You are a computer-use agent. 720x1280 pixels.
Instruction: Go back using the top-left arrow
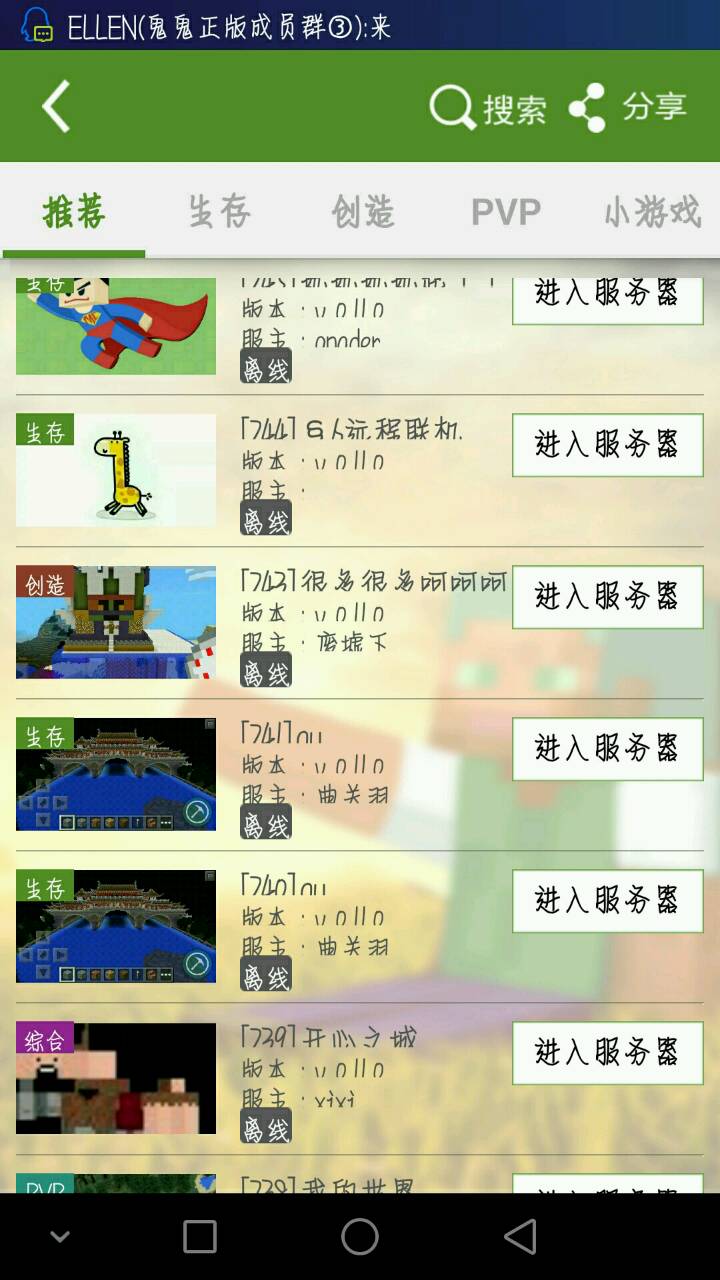tap(56, 107)
